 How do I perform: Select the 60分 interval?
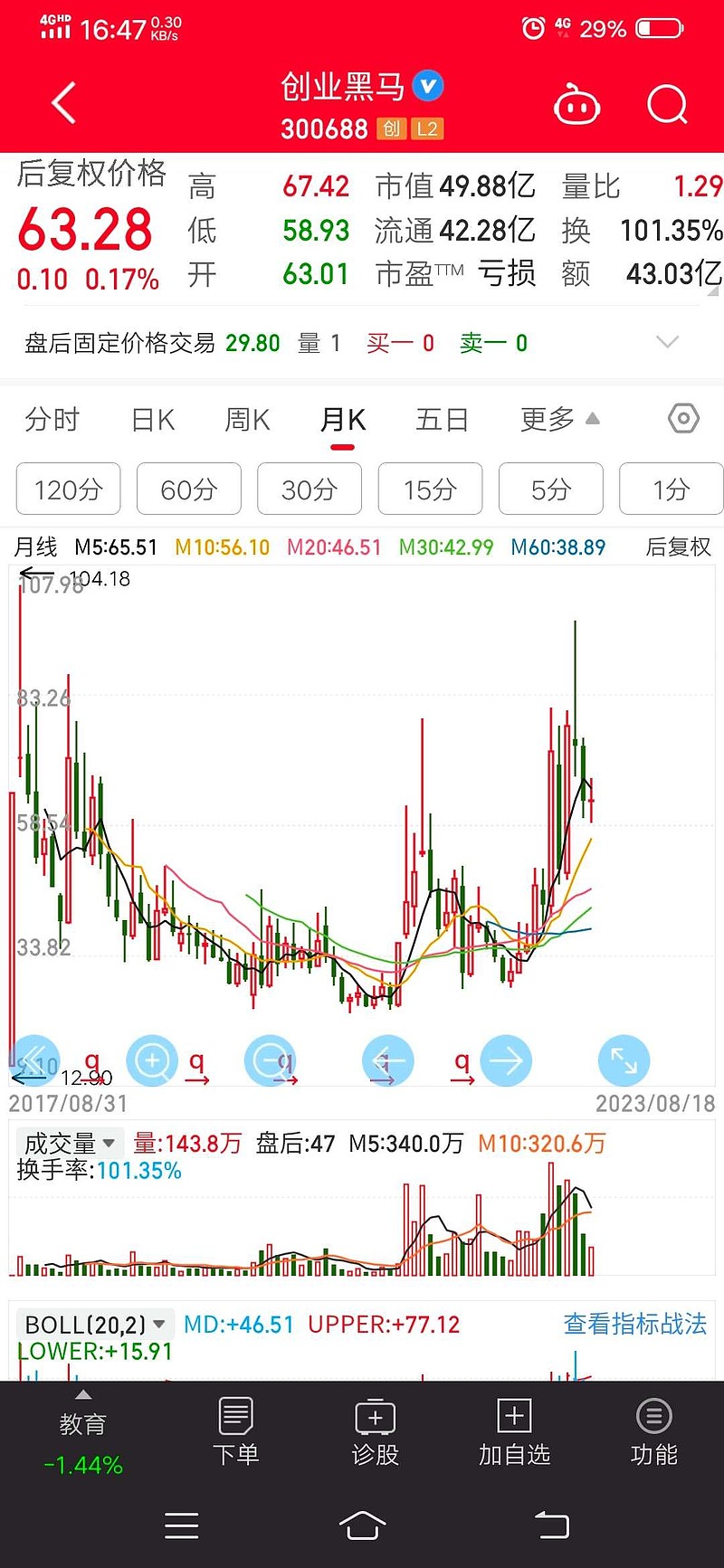(x=189, y=489)
